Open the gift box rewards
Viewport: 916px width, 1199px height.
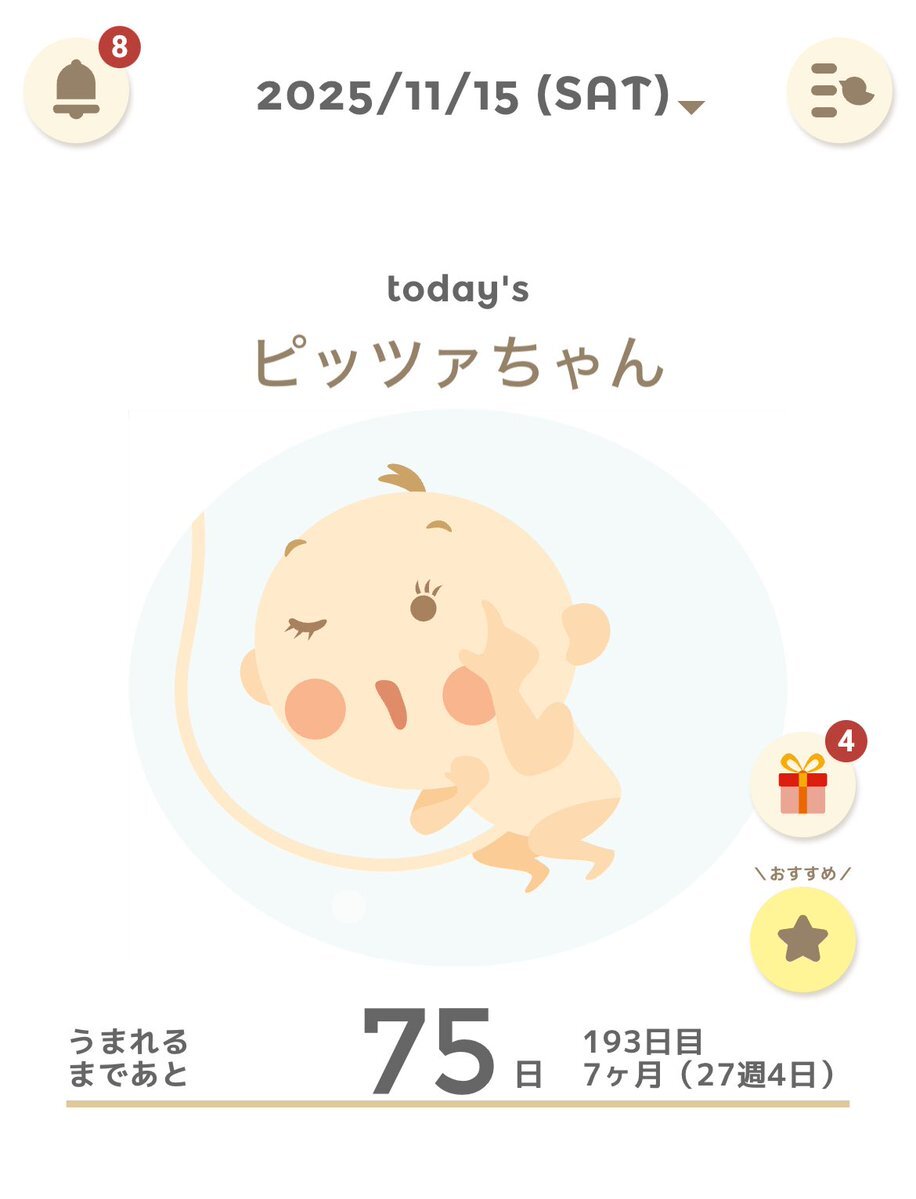(803, 785)
